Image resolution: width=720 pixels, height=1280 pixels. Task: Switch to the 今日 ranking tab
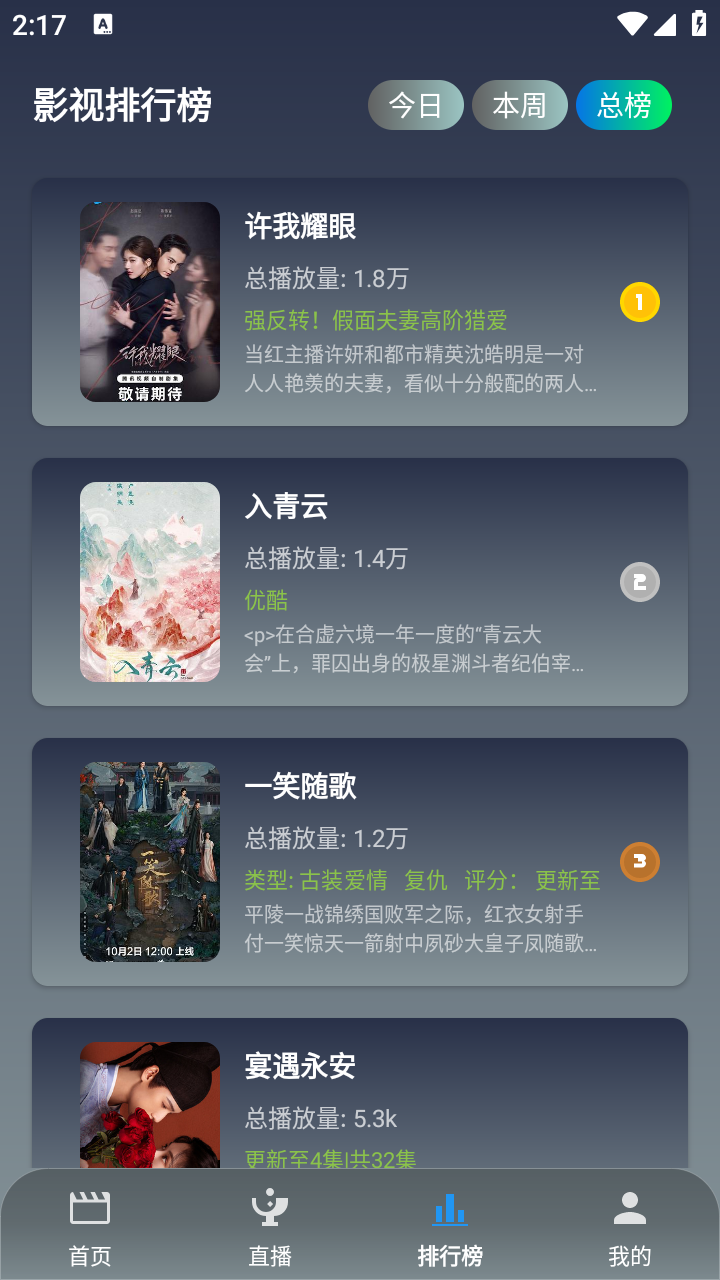416,104
